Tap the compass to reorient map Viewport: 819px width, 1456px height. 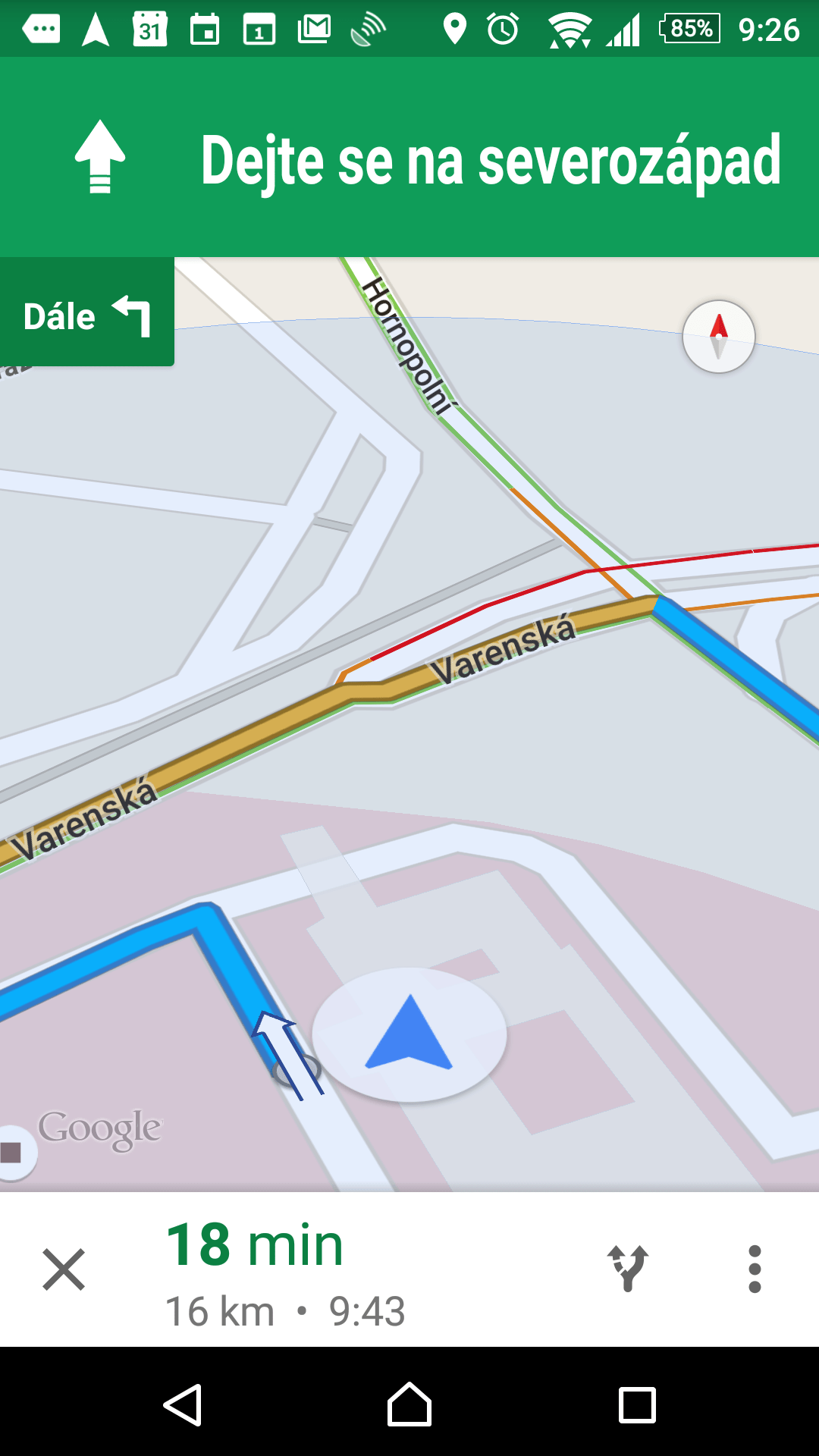point(718,337)
